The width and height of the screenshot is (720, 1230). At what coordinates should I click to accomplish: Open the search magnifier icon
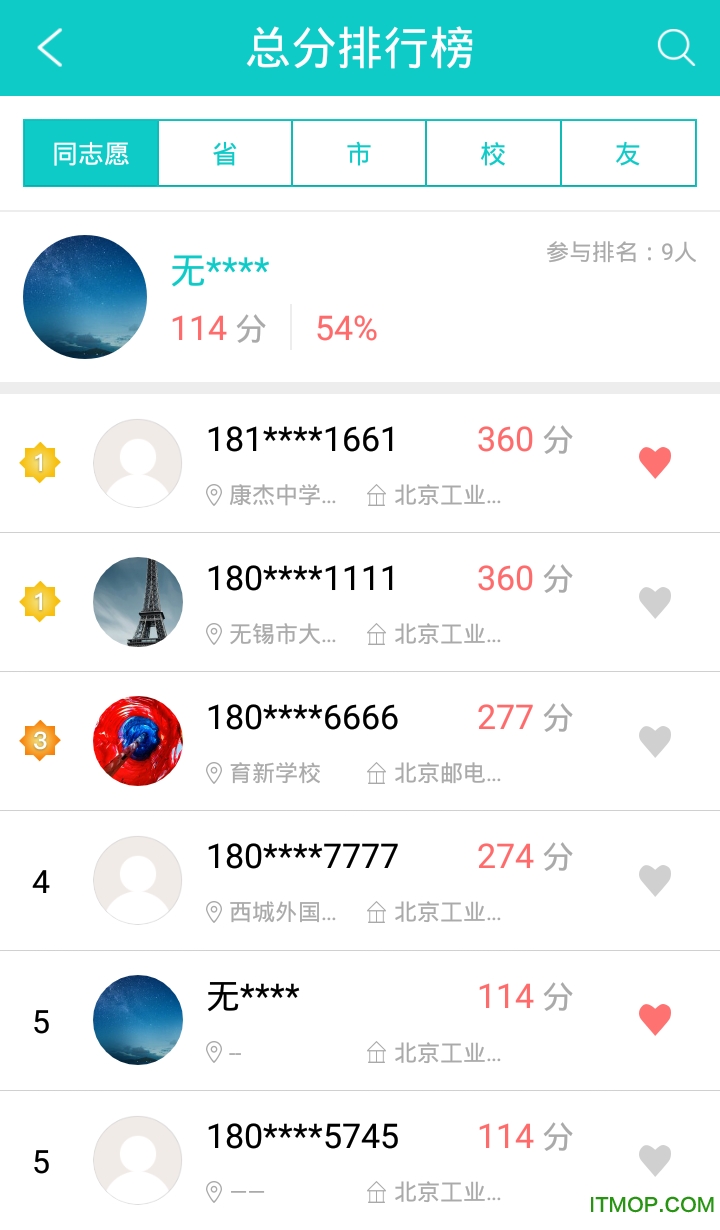[675, 47]
